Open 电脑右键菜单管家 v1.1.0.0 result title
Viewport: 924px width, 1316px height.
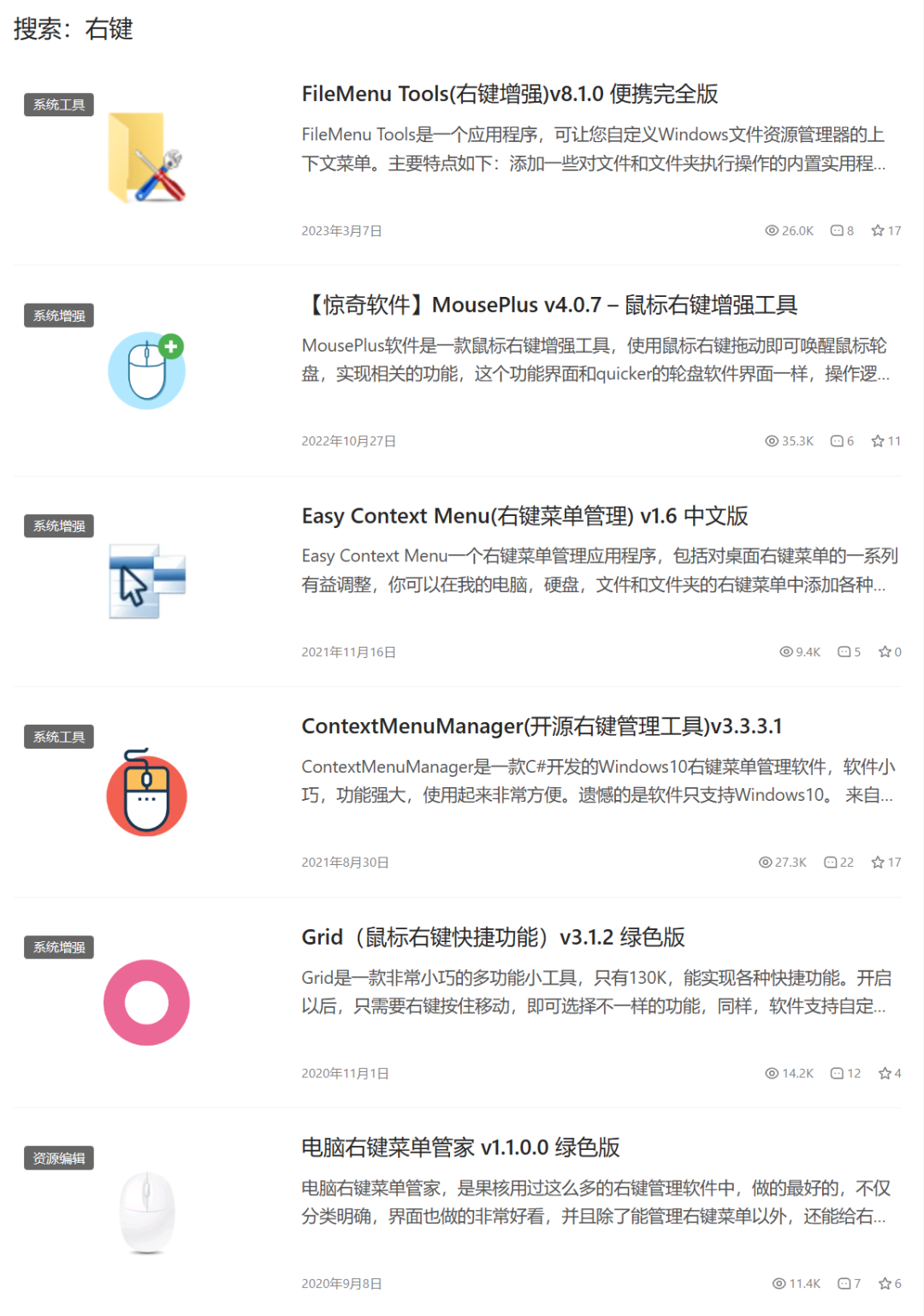(460, 1147)
